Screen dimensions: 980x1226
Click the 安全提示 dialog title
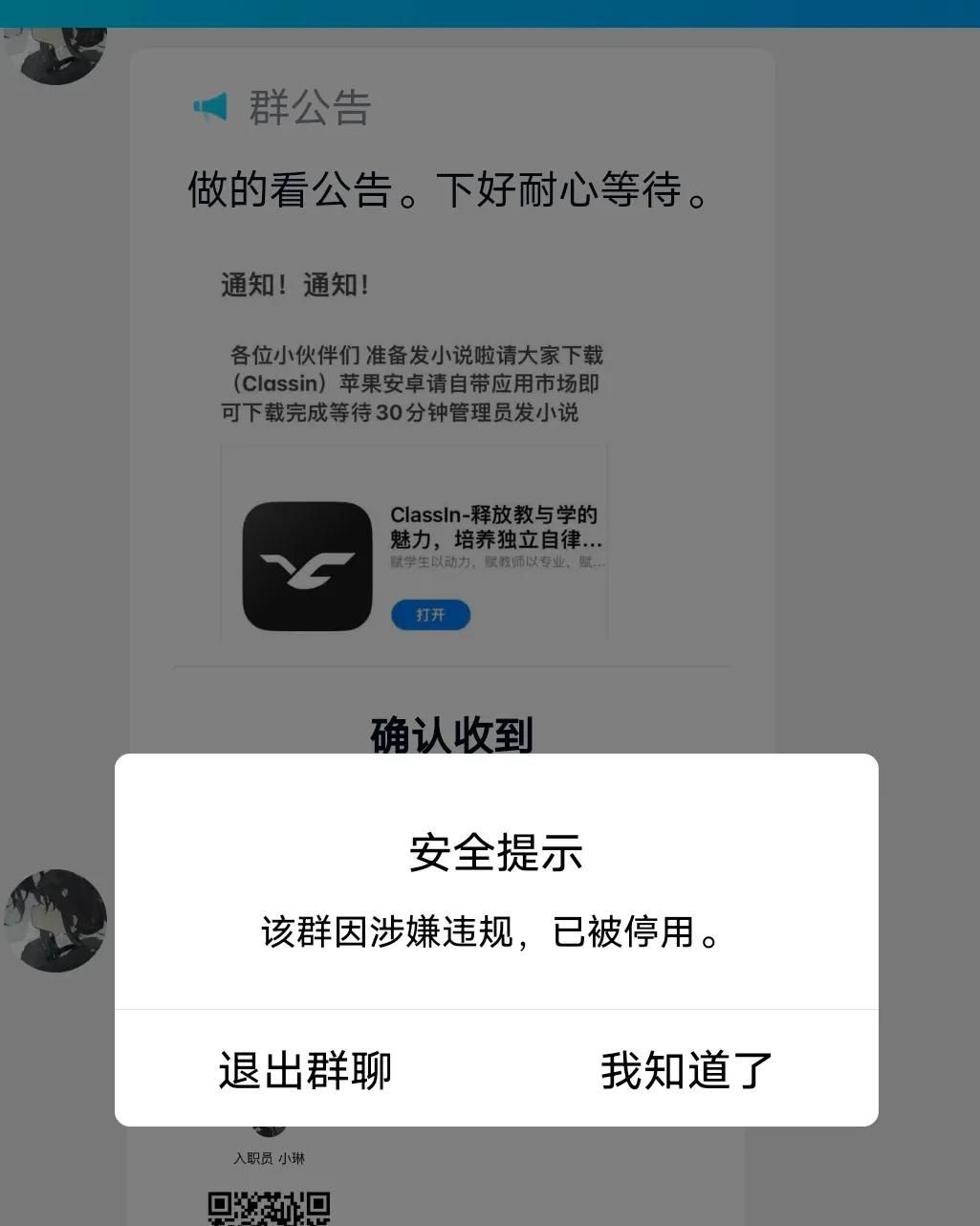(495, 853)
